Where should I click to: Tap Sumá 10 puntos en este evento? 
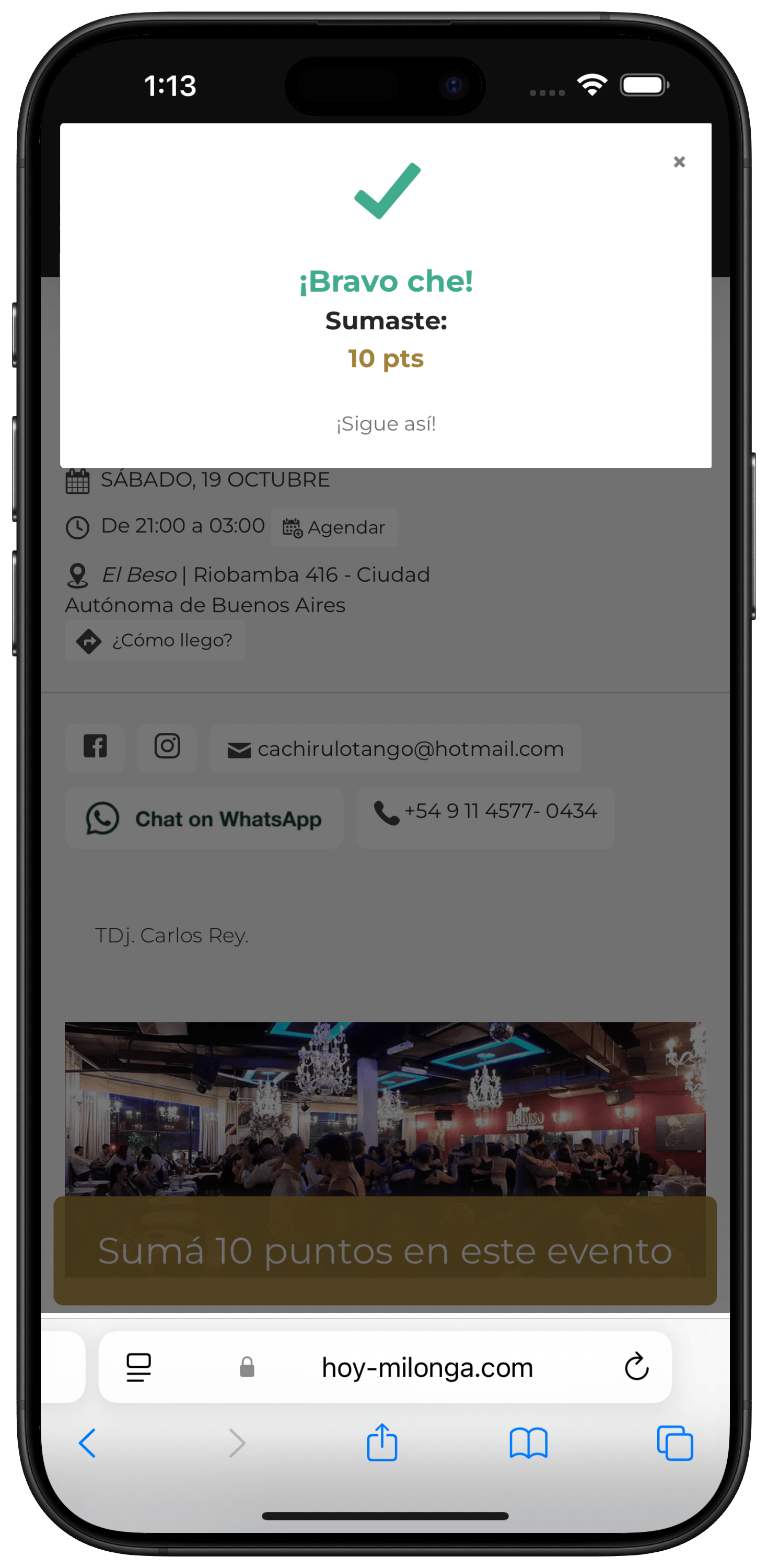[385, 1251]
